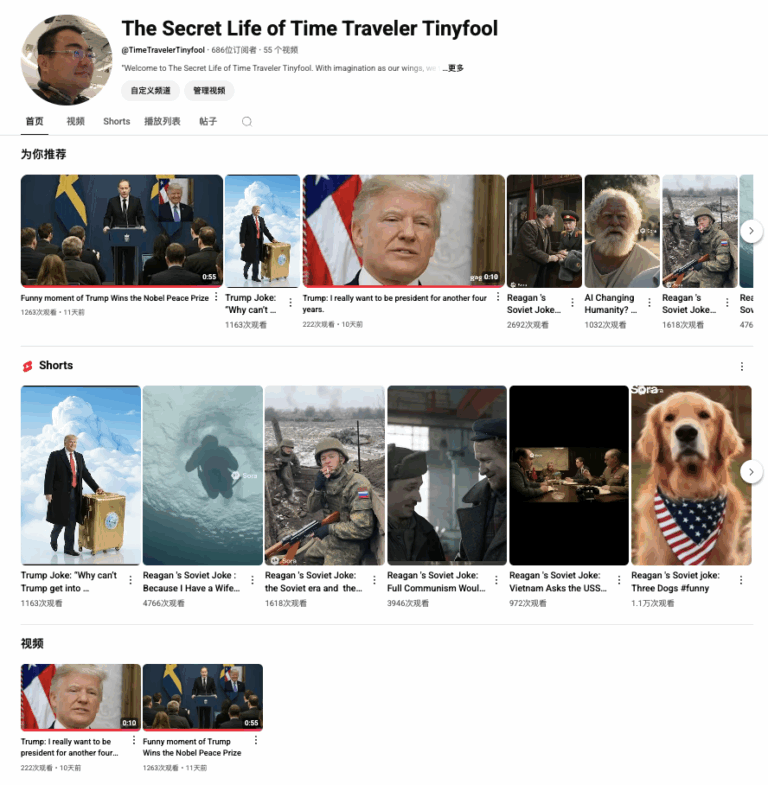Advance the Shorts carousel to the right
768x785 pixels.
point(751,471)
